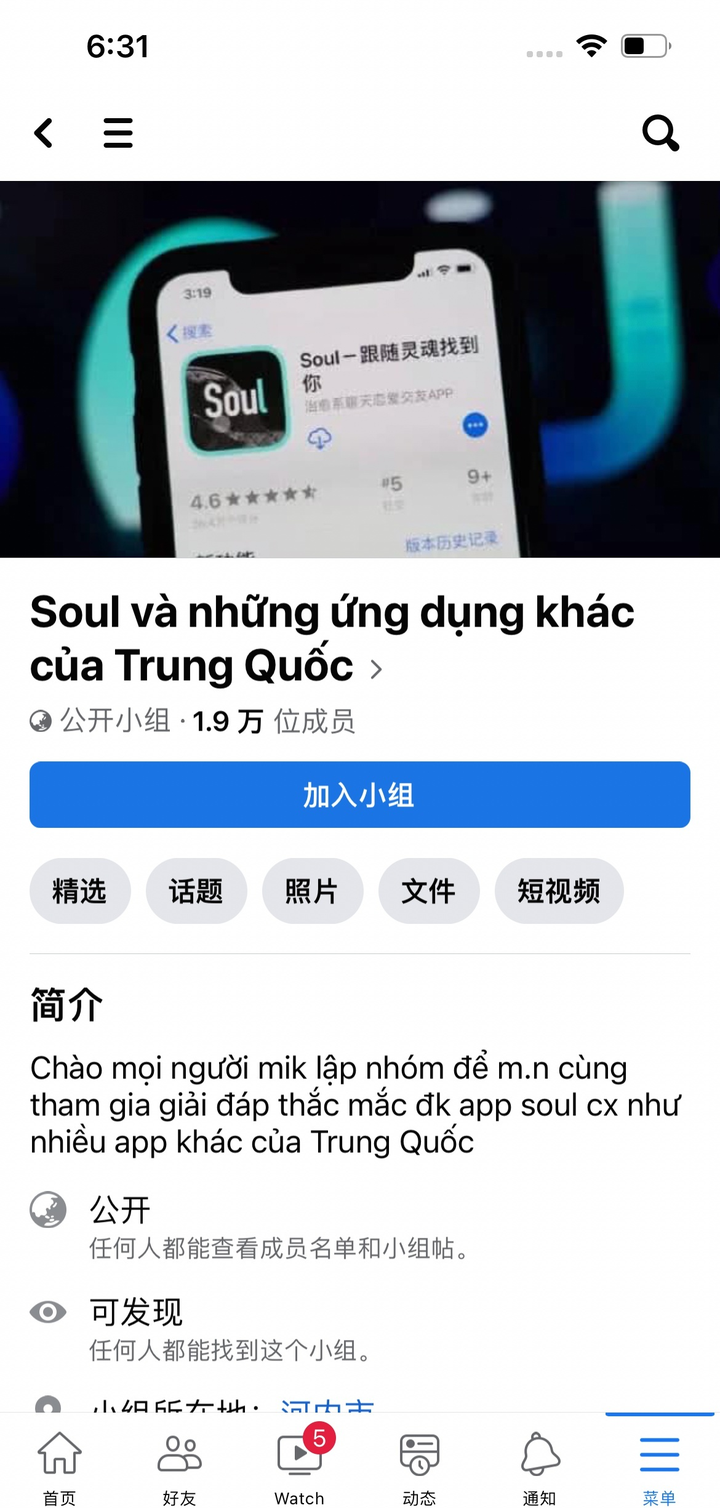The image size is (720, 1508).
Task: Switch to the 好友 friends tab
Action: 179,1465
